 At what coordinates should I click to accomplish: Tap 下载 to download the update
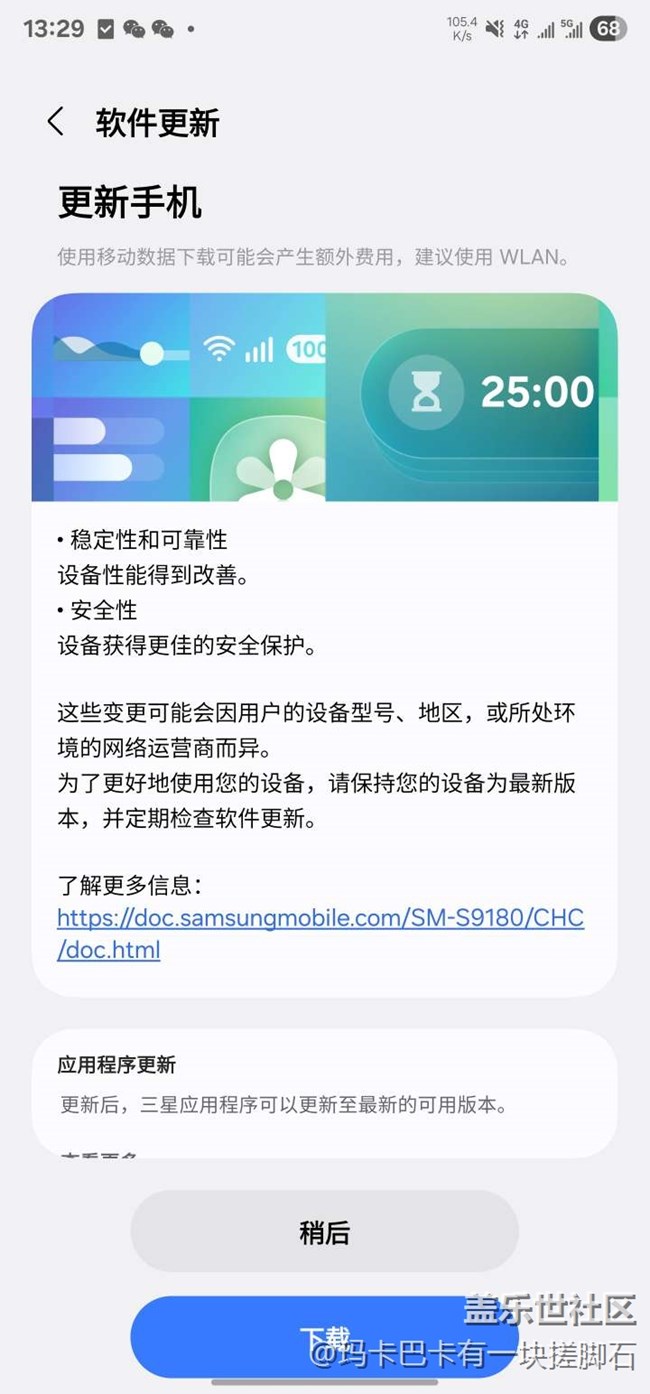(x=324, y=1337)
